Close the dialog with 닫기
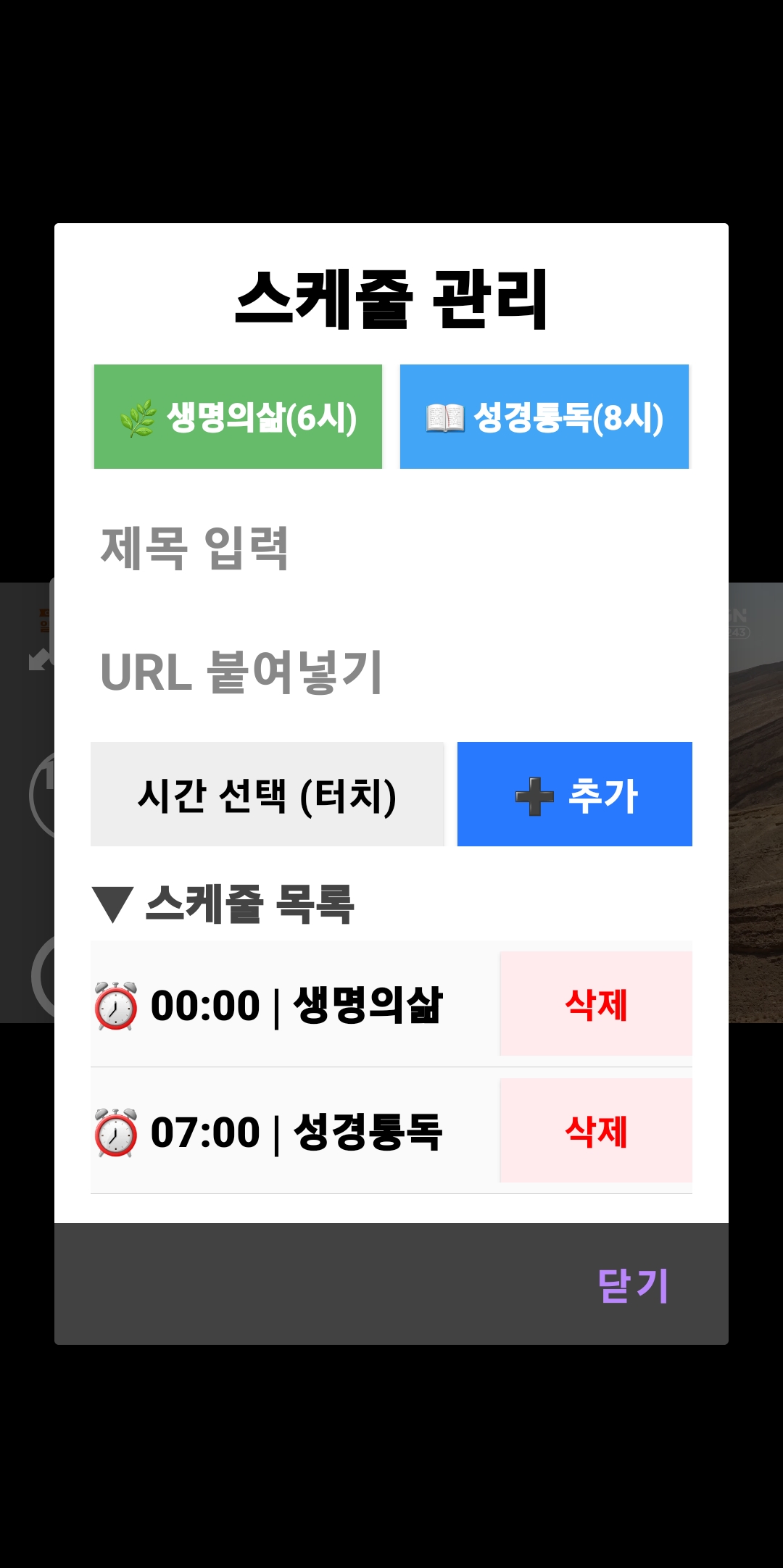This screenshot has width=783, height=1568. pyautogui.click(x=632, y=1285)
